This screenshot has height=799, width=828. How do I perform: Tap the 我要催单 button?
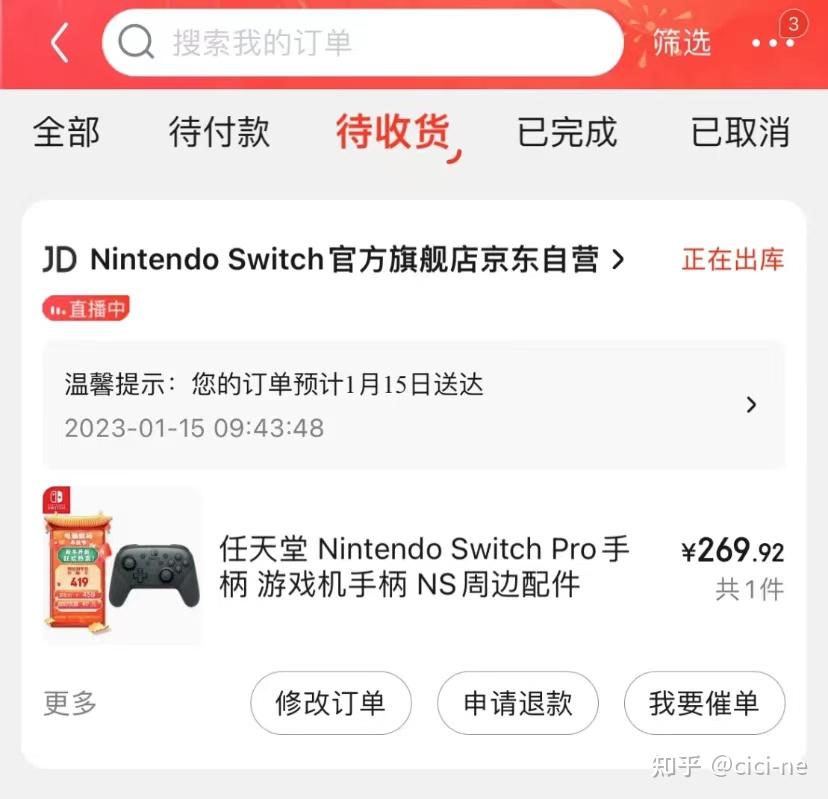tap(704, 703)
